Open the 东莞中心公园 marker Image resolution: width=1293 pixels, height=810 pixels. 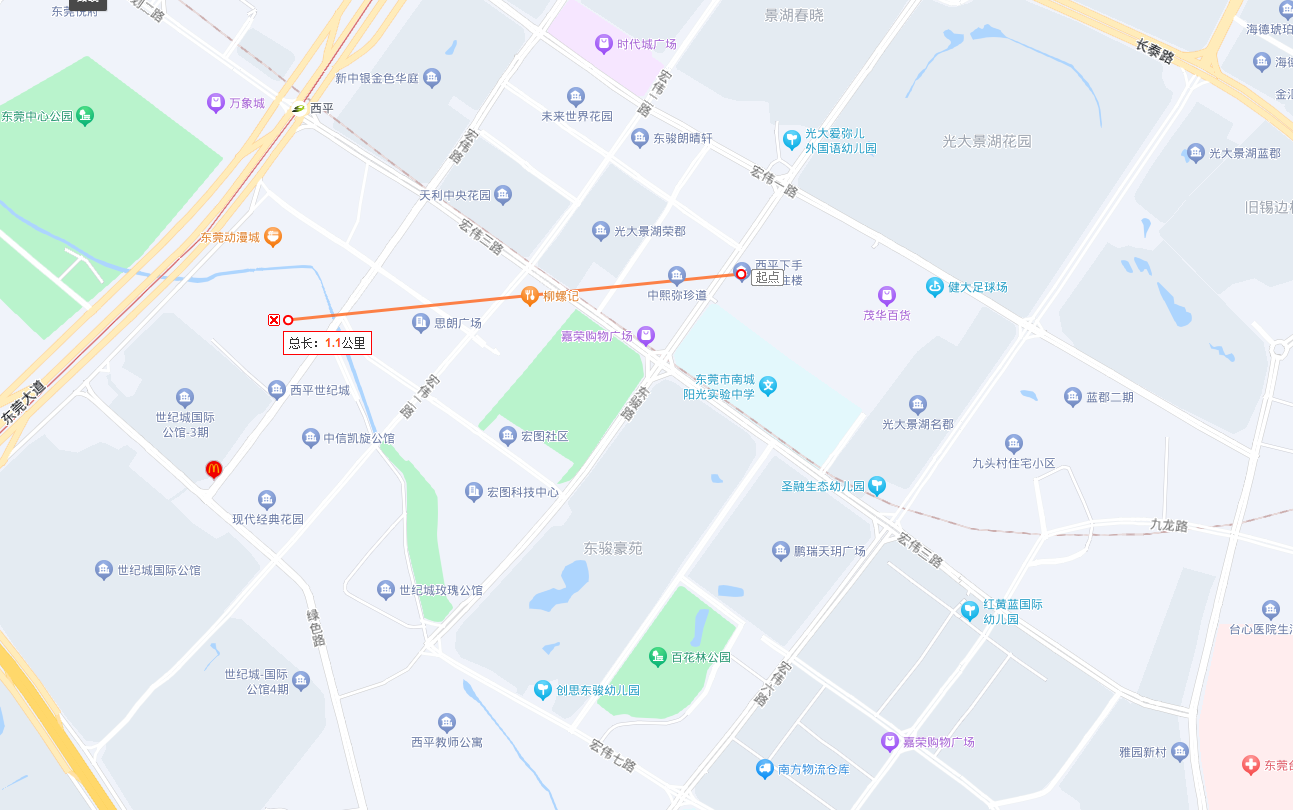(x=85, y=116)
